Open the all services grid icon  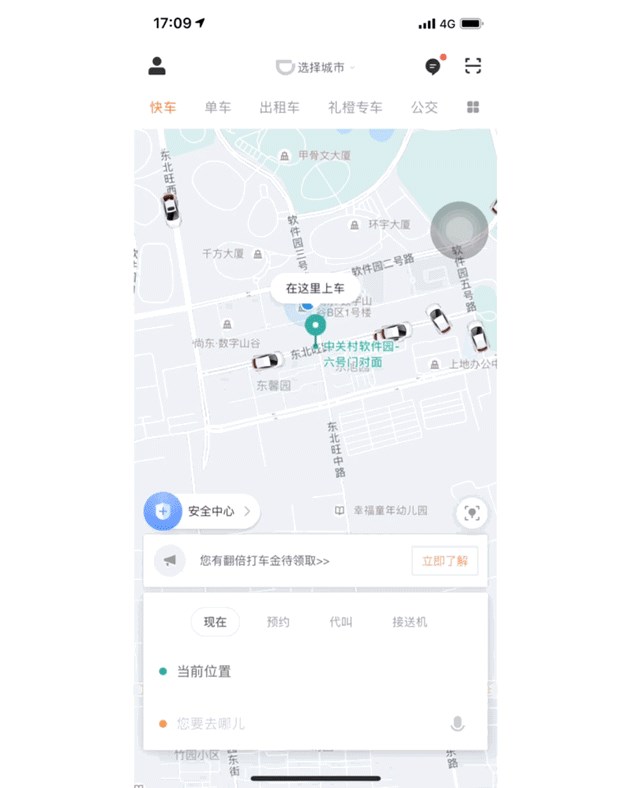coord(473,107)
